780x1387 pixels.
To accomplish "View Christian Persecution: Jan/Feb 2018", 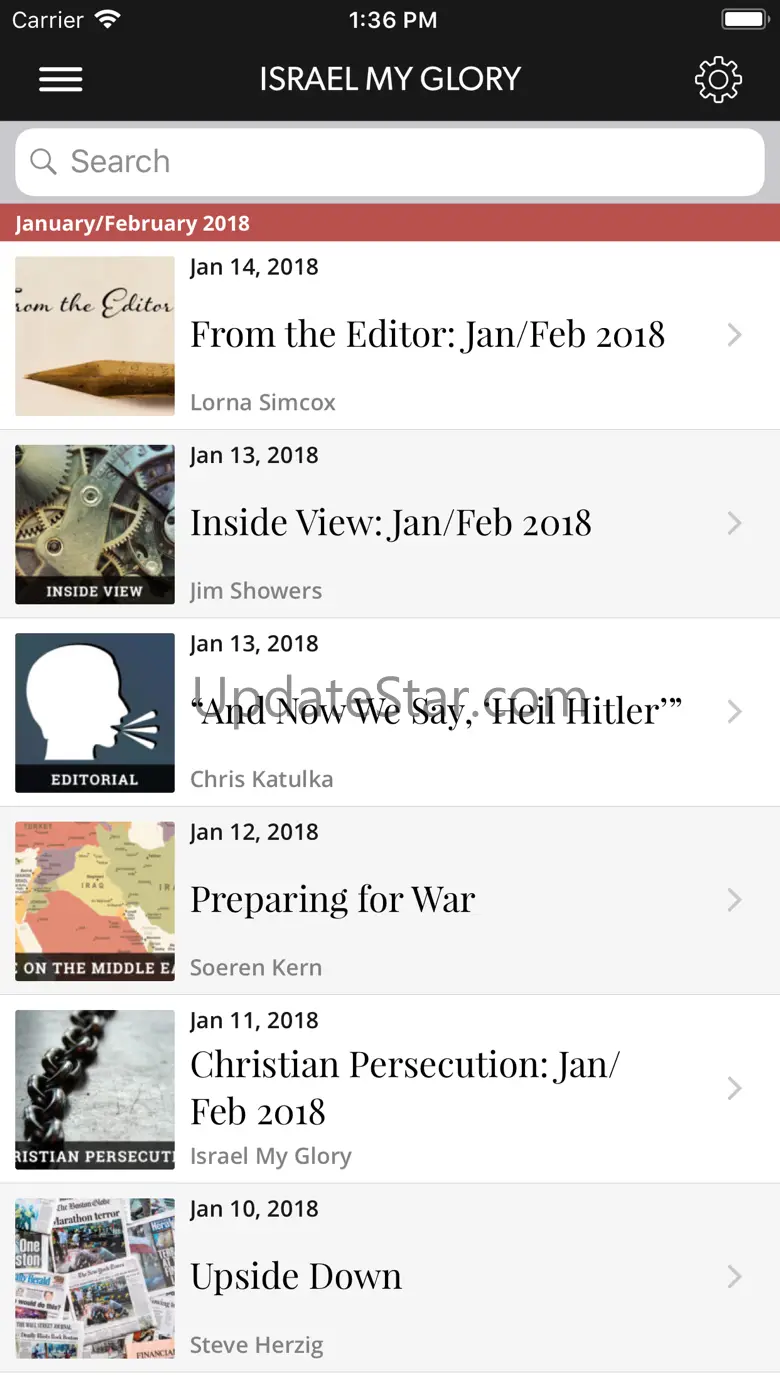I will point(405,1088).
